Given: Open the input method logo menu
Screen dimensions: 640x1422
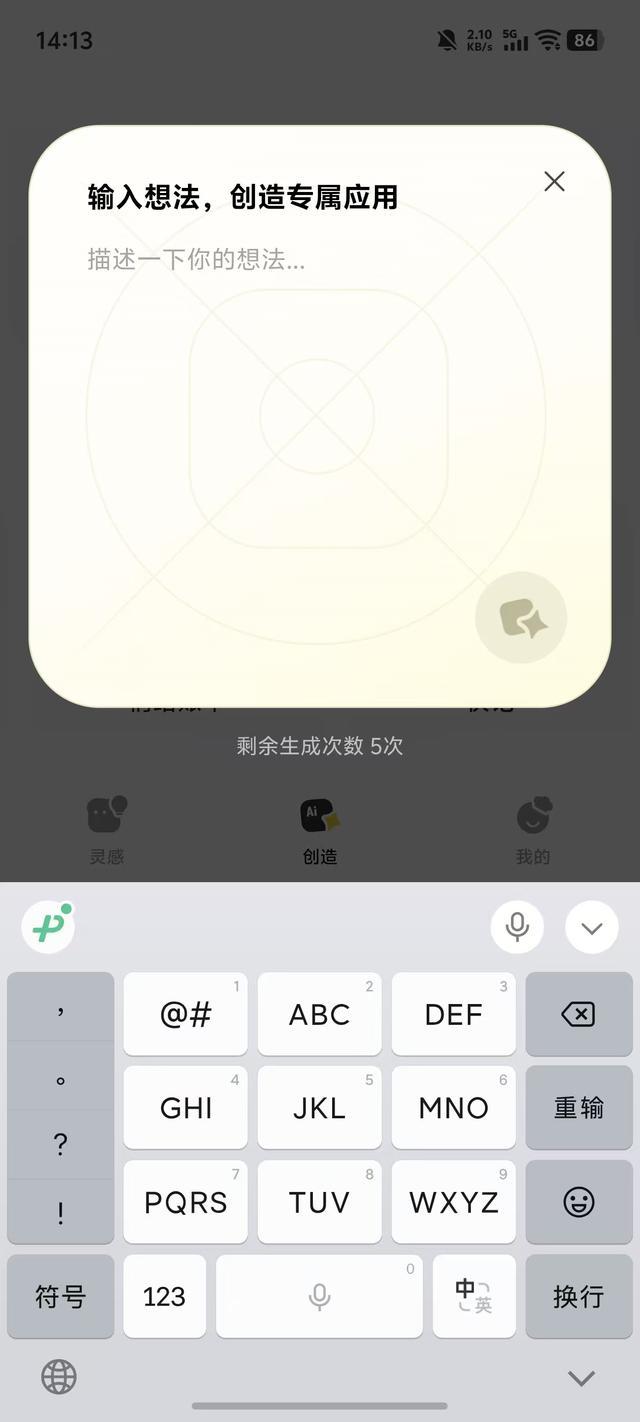Looking at the screenshot, I should point(48,927).
